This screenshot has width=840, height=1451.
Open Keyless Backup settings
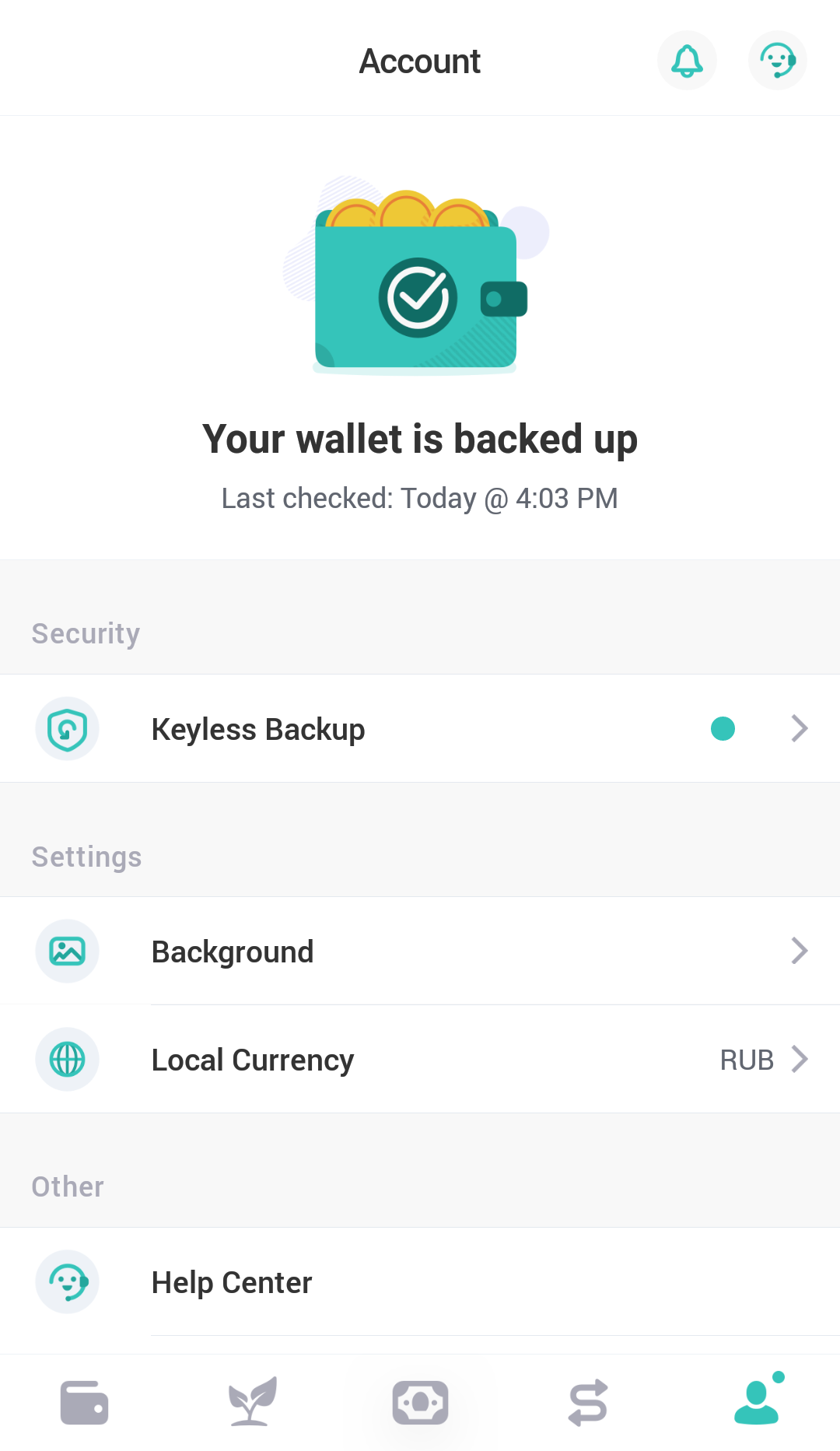(x=420, y=728)
